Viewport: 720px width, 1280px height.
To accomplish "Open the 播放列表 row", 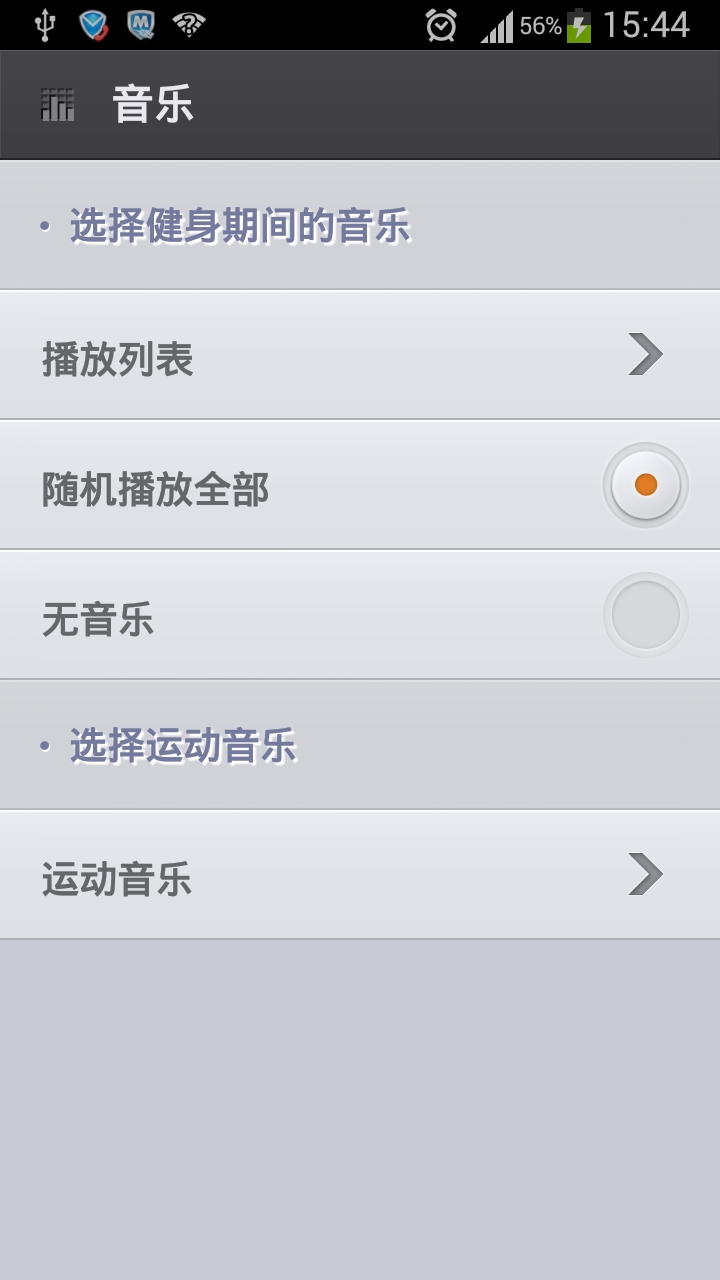I will point(360,355).
